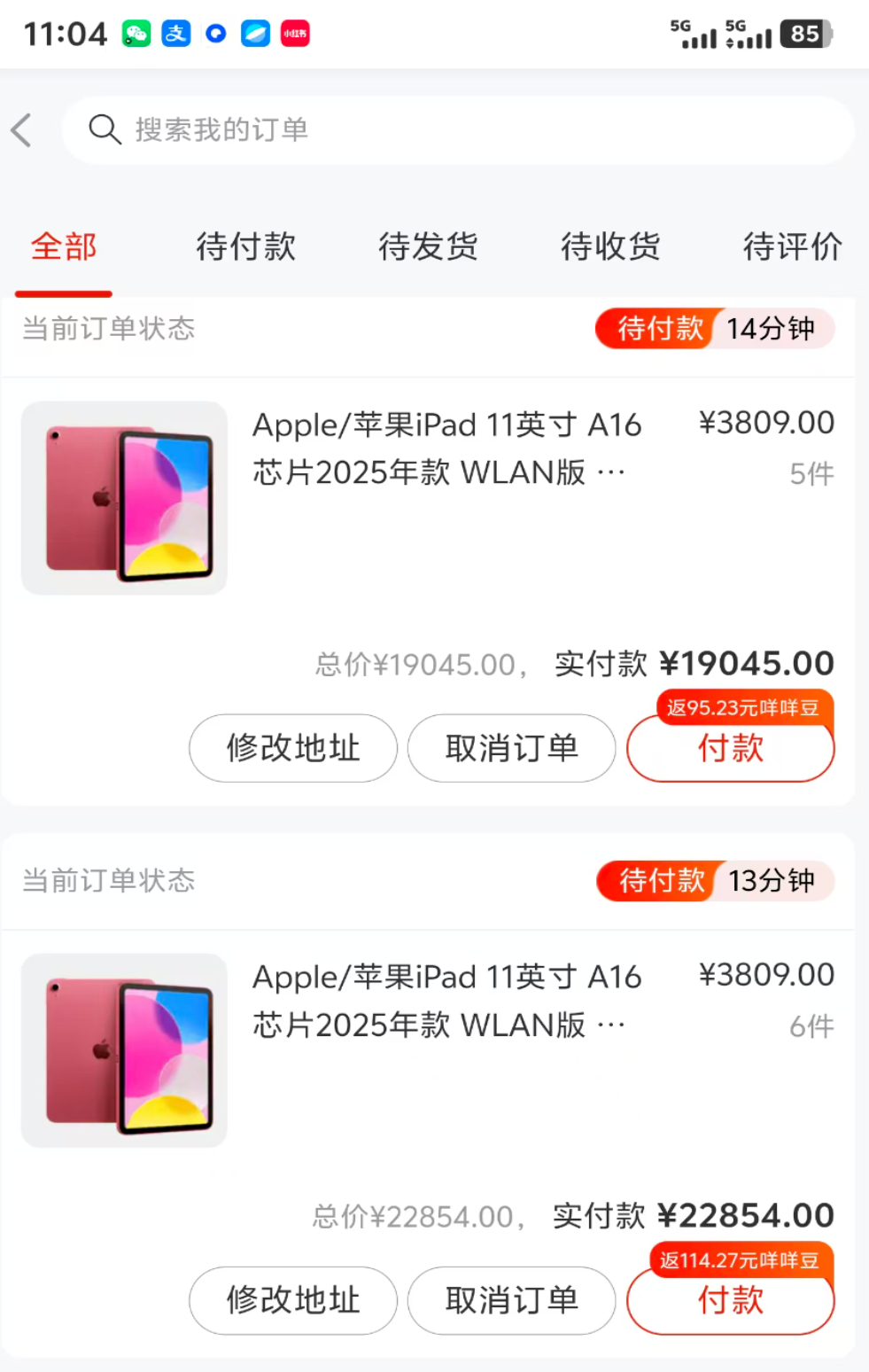Select the 待评价 tab
The width and height of the screenshot is (869, 1372).
(x=792, y=246)
